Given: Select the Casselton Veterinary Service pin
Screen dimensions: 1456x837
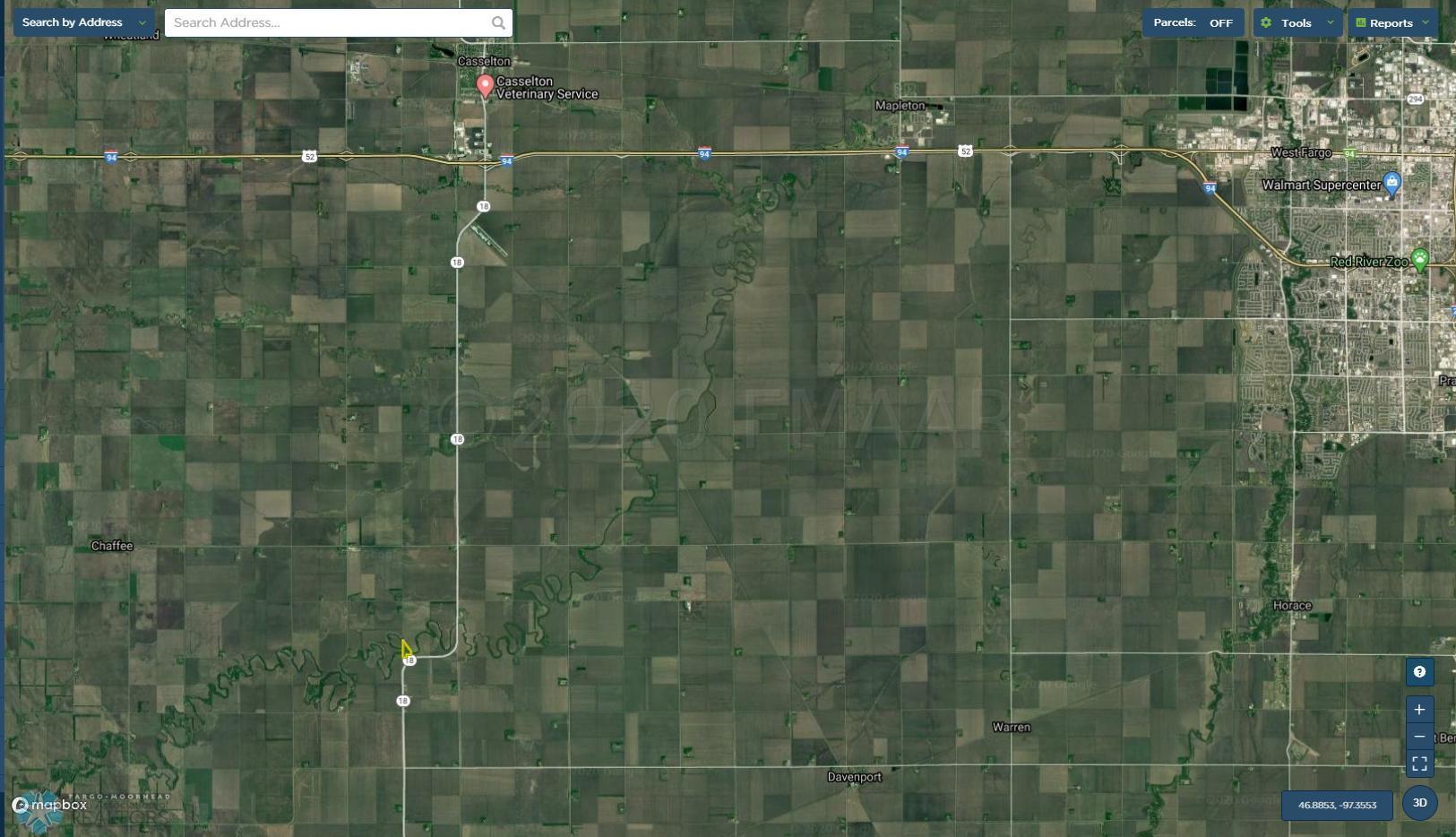Looking at the screenshot, I should point(485,85).
